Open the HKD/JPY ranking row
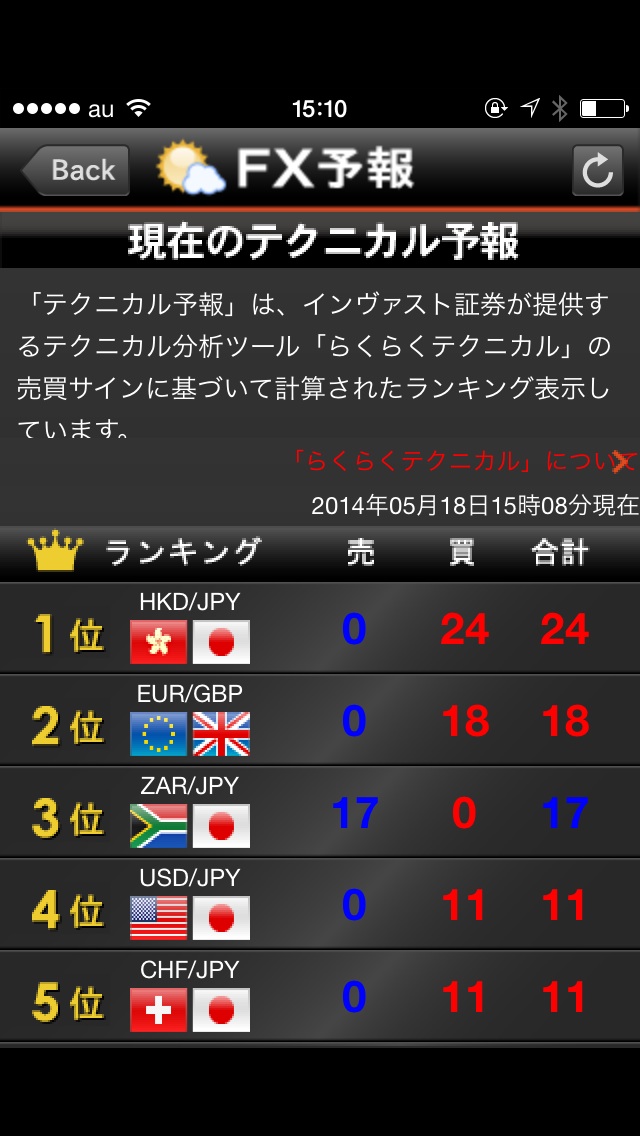Screen dimensions: 640x1136 pos(320,629)
